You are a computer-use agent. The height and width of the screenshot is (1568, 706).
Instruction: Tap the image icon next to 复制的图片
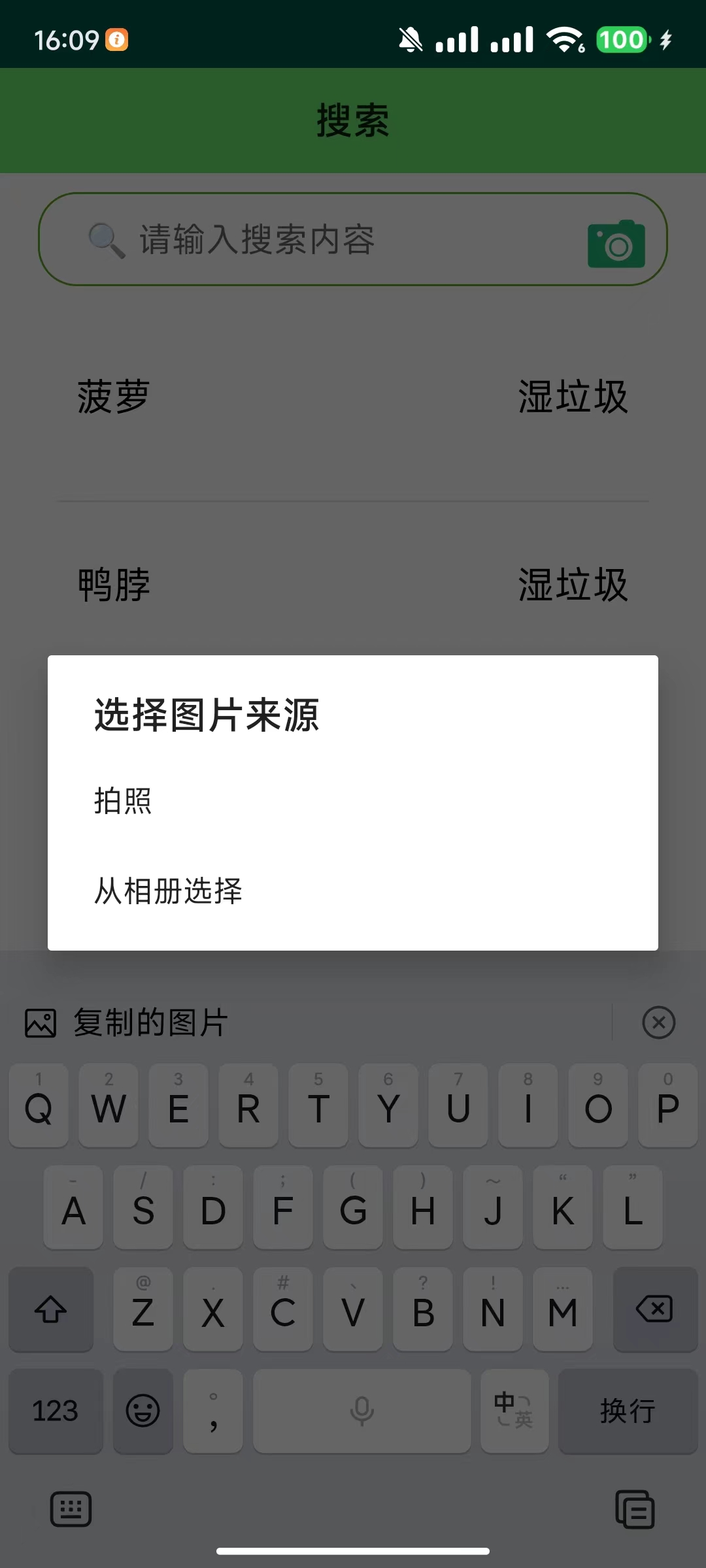41,1024
